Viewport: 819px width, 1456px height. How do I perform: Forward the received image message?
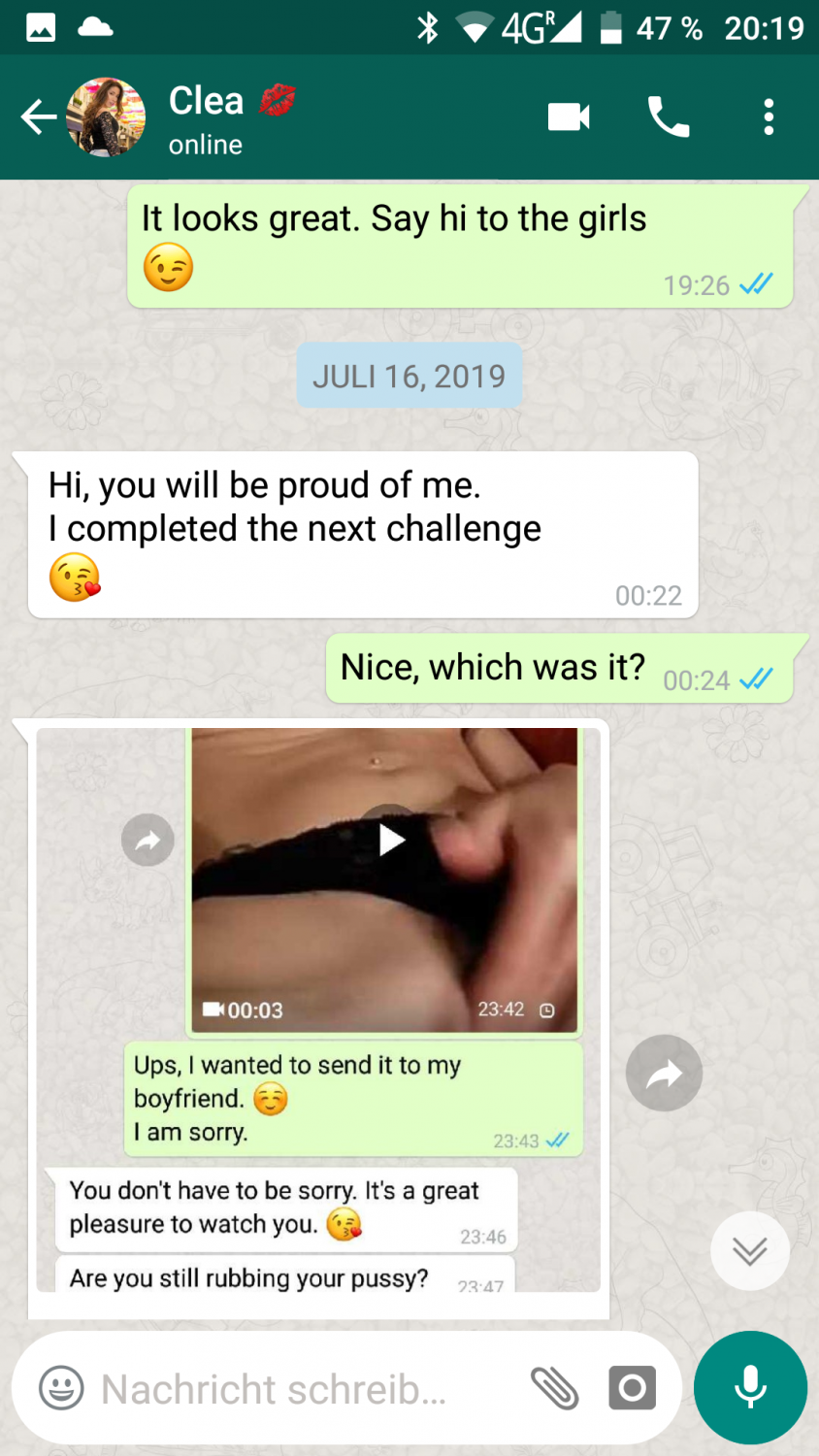(x=664, y=1074)
